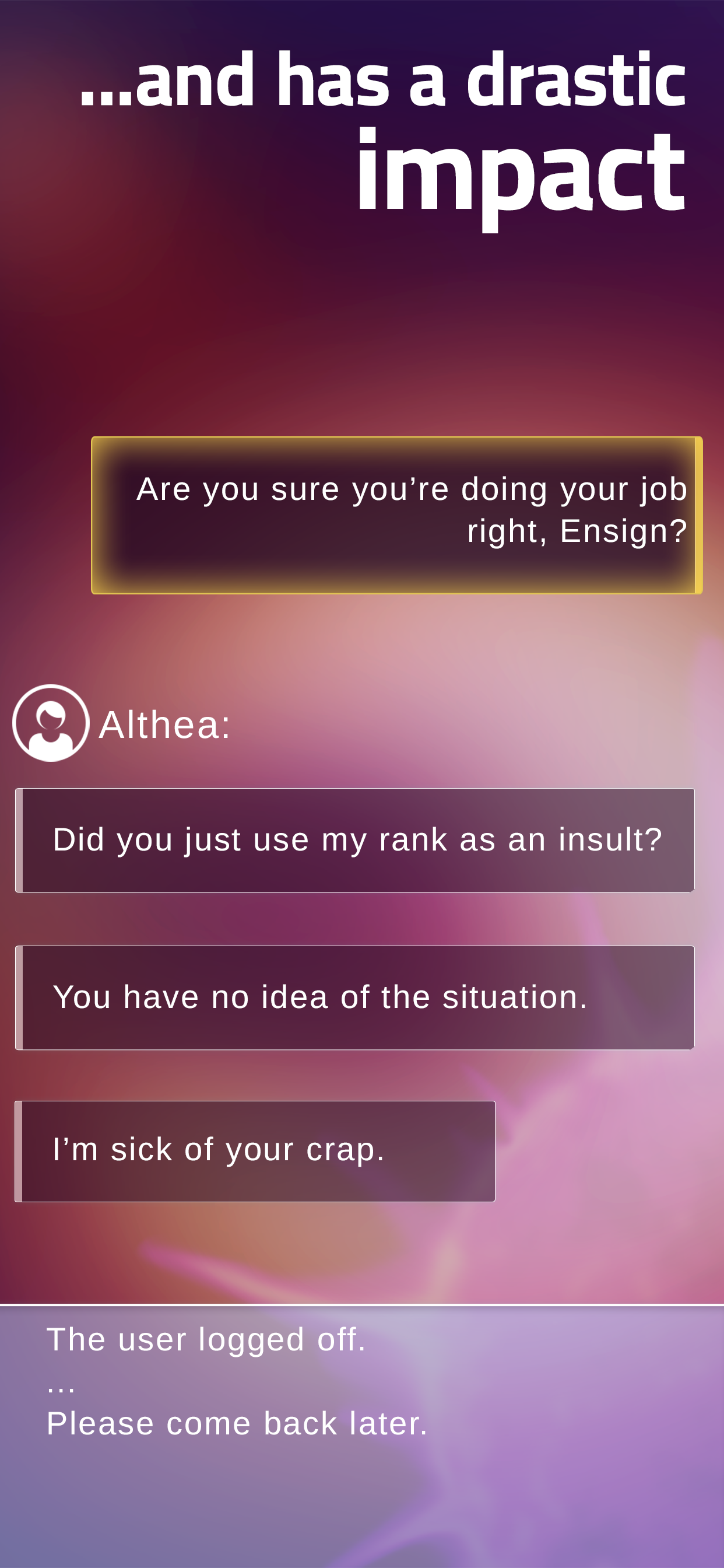The height and width of the screenshot is (1568, 724).
Task: Select the speaker icon beside the dialogue
Action: [x=51, y=726]
